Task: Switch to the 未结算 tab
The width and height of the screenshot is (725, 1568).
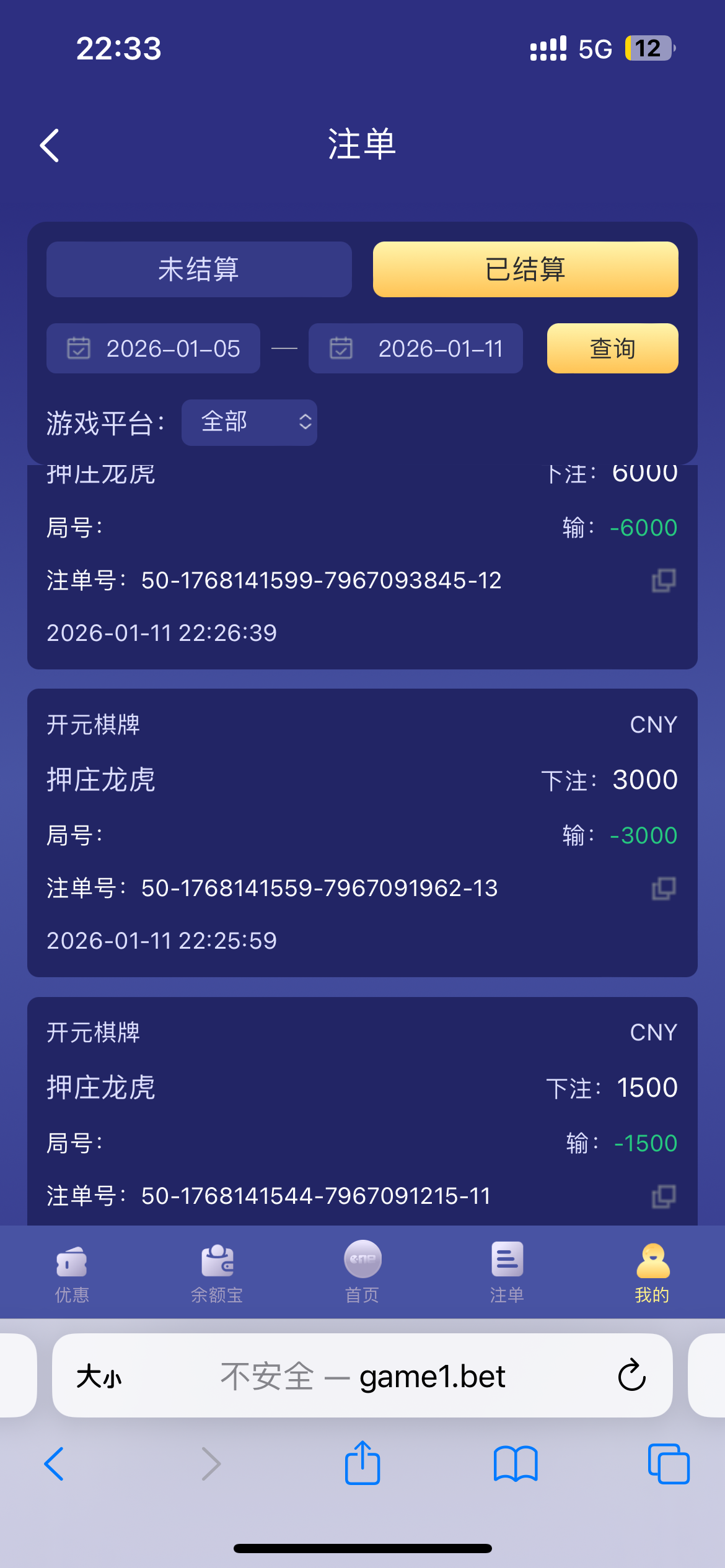Action: [198, 269]
